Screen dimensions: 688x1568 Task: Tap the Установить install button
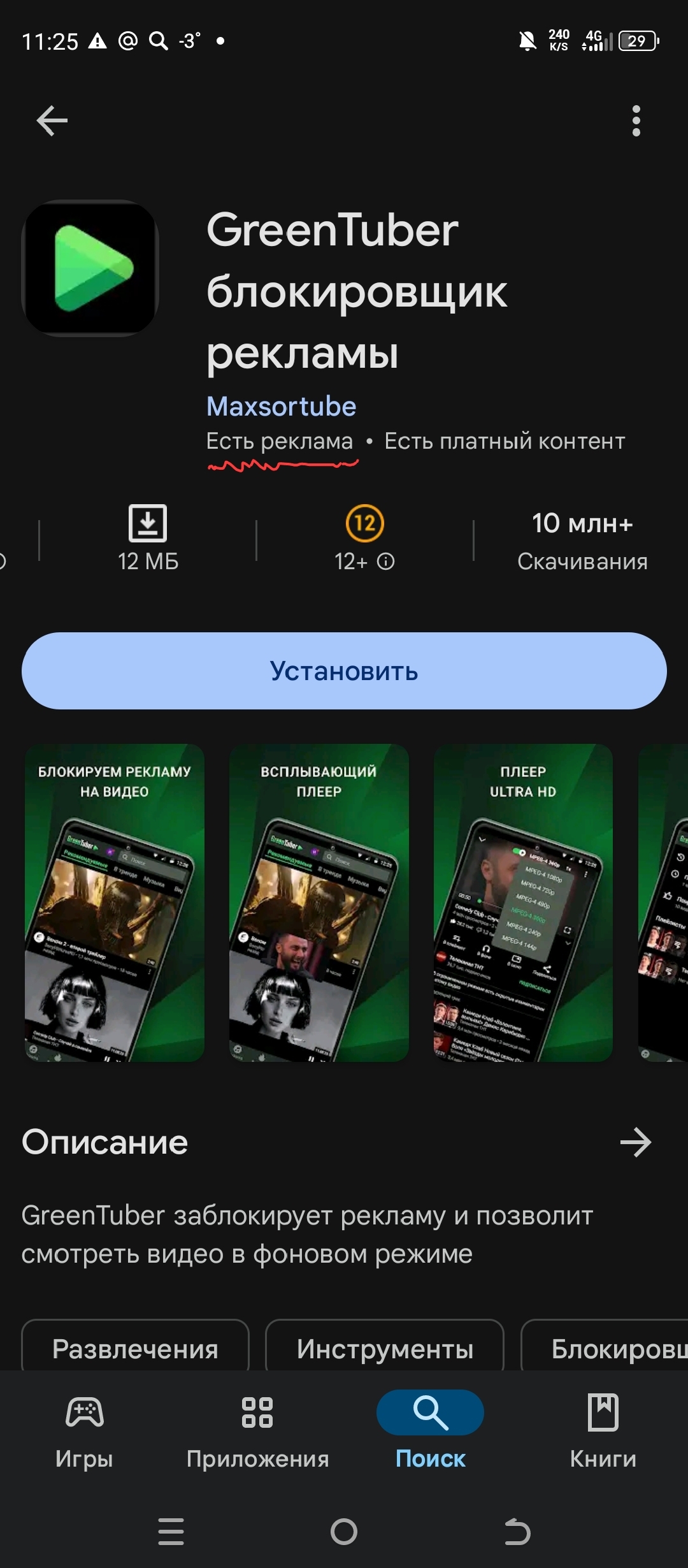coord(344,671)
